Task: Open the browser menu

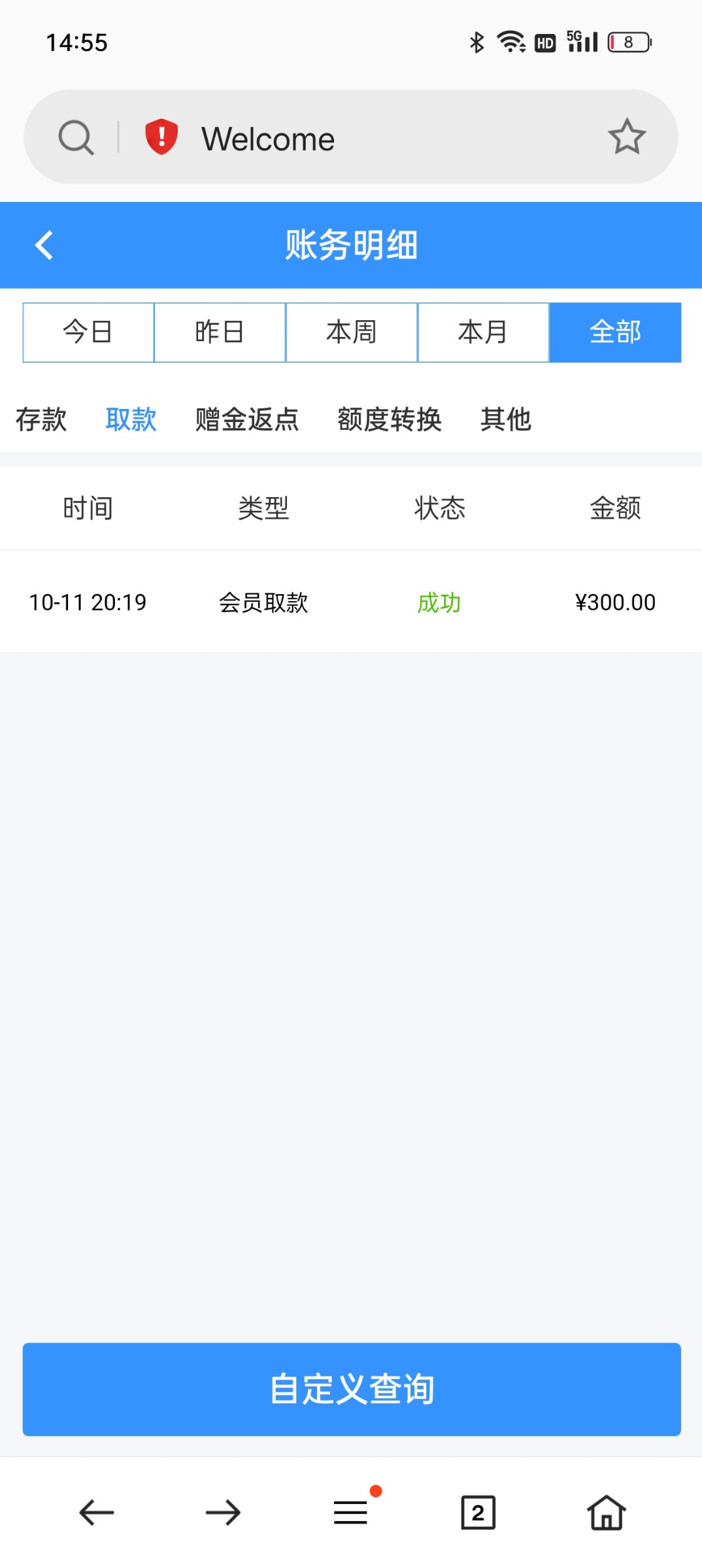Action: click(x=351, y=1512)
